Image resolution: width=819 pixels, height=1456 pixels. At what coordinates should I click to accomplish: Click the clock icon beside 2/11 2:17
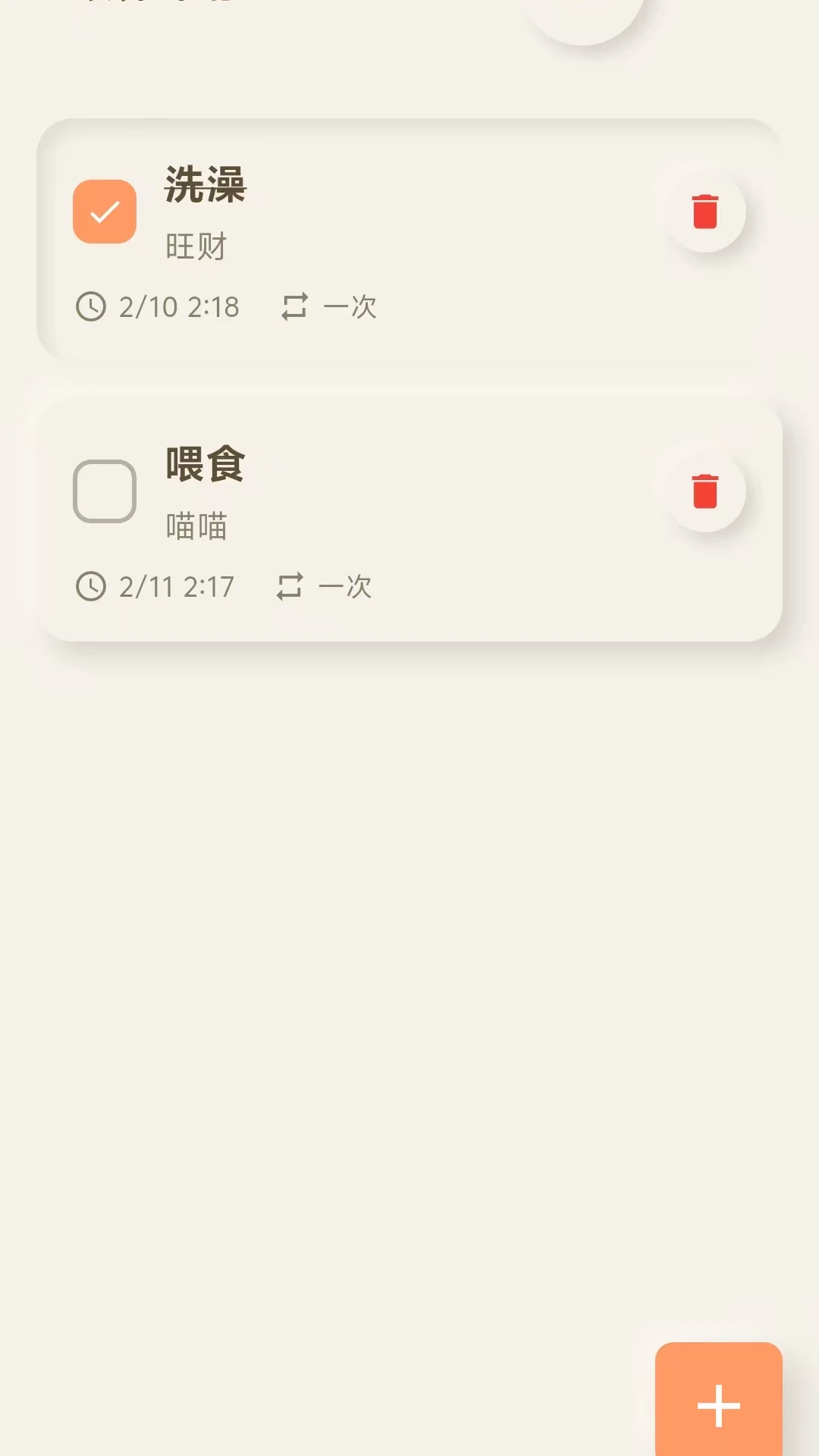[92, 585]
